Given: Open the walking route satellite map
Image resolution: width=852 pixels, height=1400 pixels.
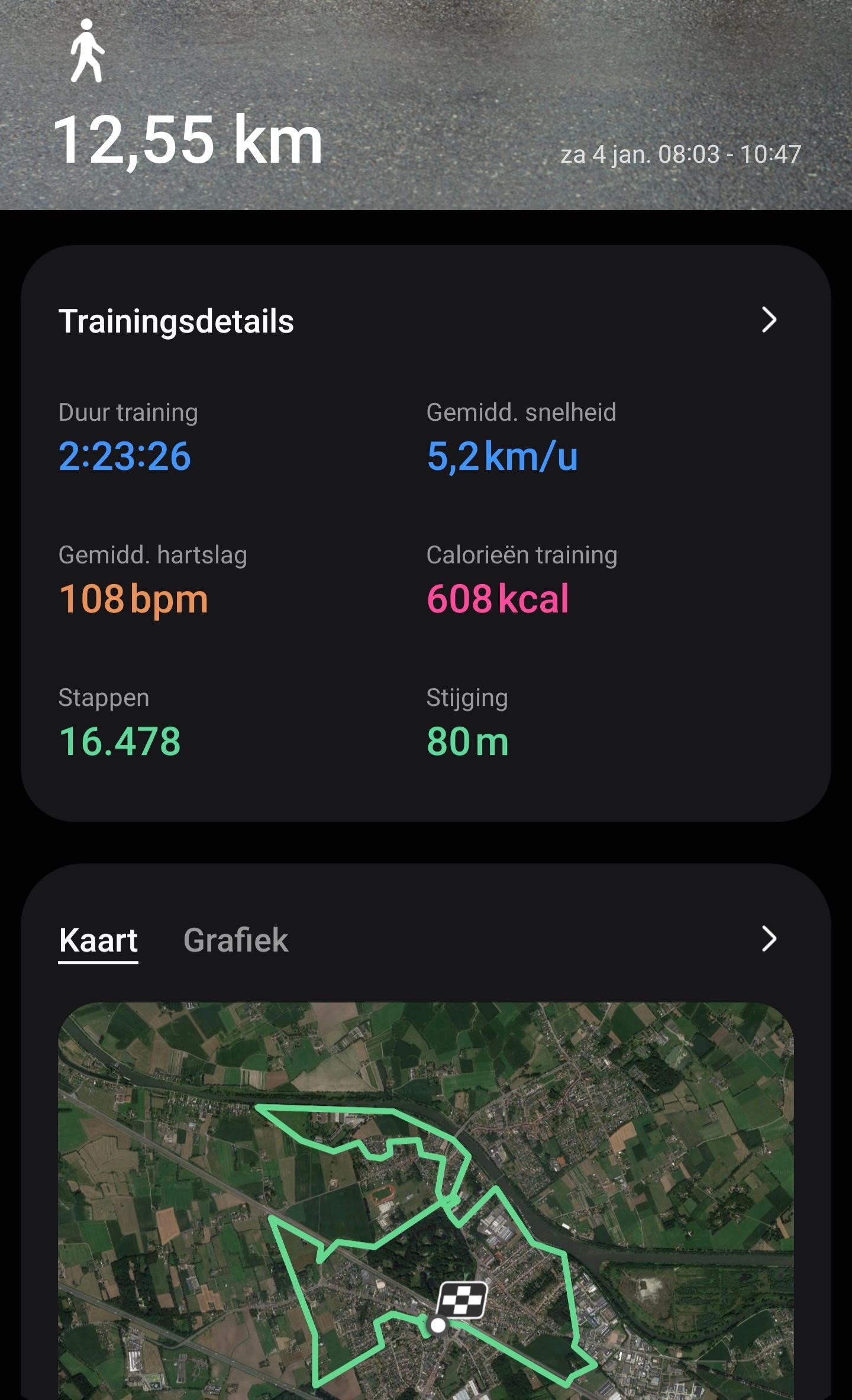Looking at the screenshot, I should (x=426, y=1201).
